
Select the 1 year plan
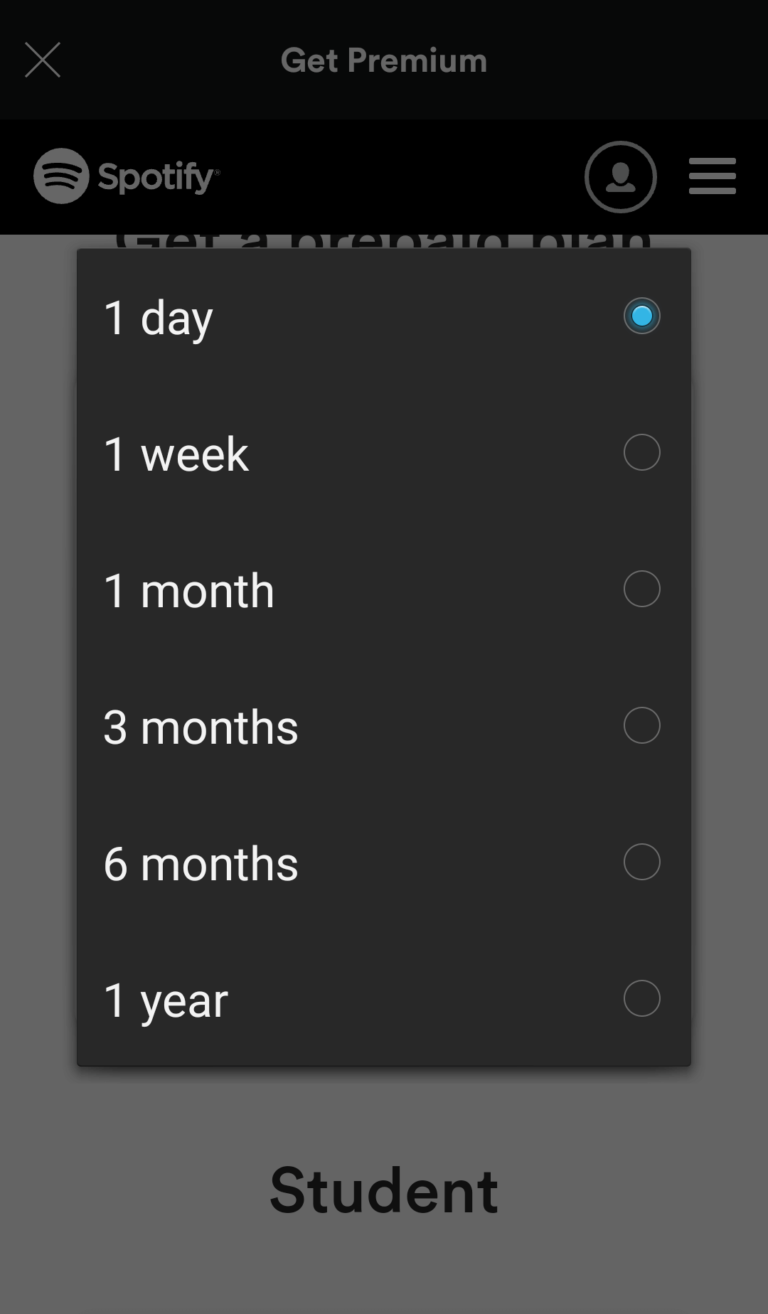[x=383, y=999]
